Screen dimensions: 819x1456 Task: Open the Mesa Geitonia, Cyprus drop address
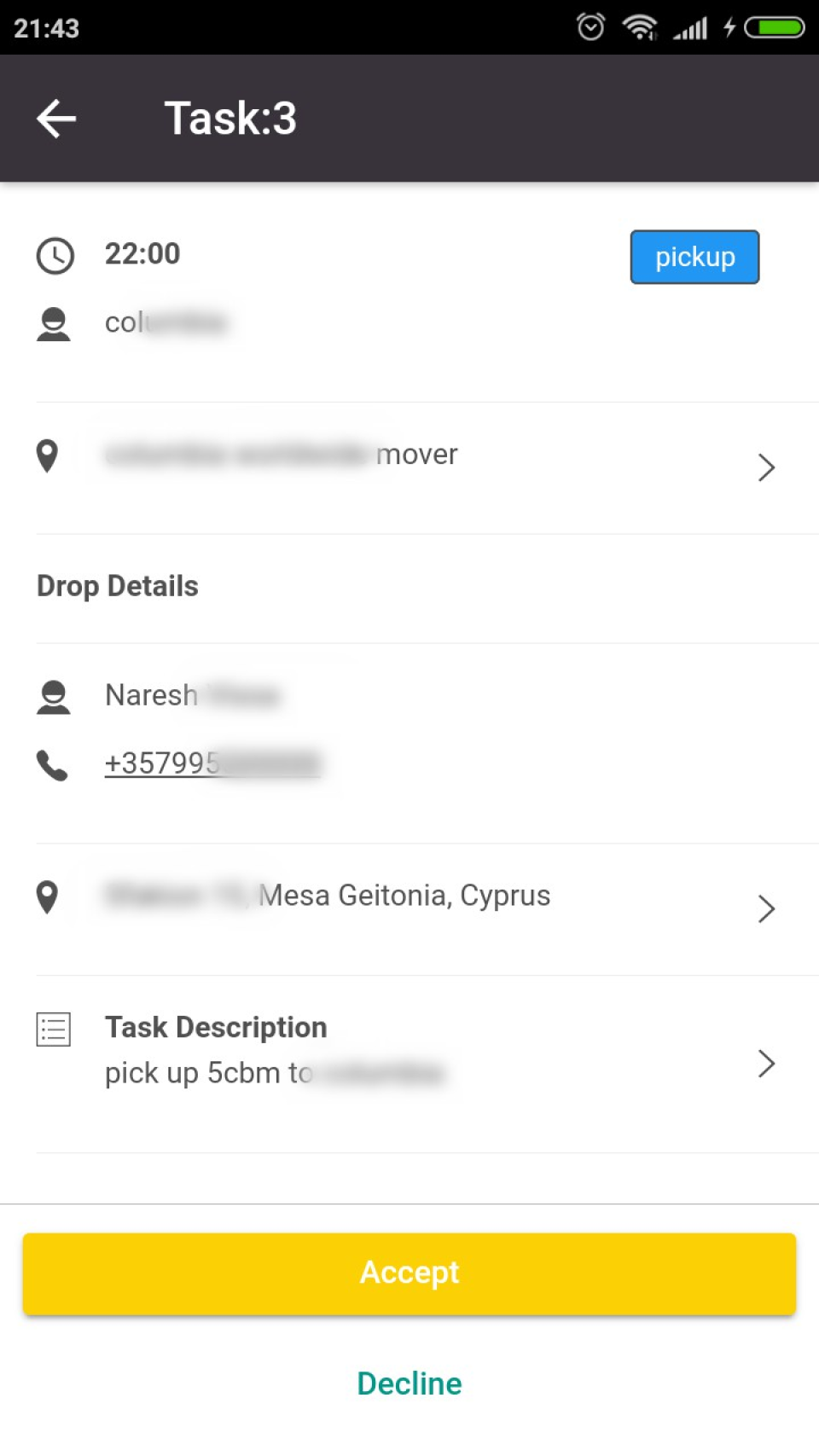pos(409,906)
